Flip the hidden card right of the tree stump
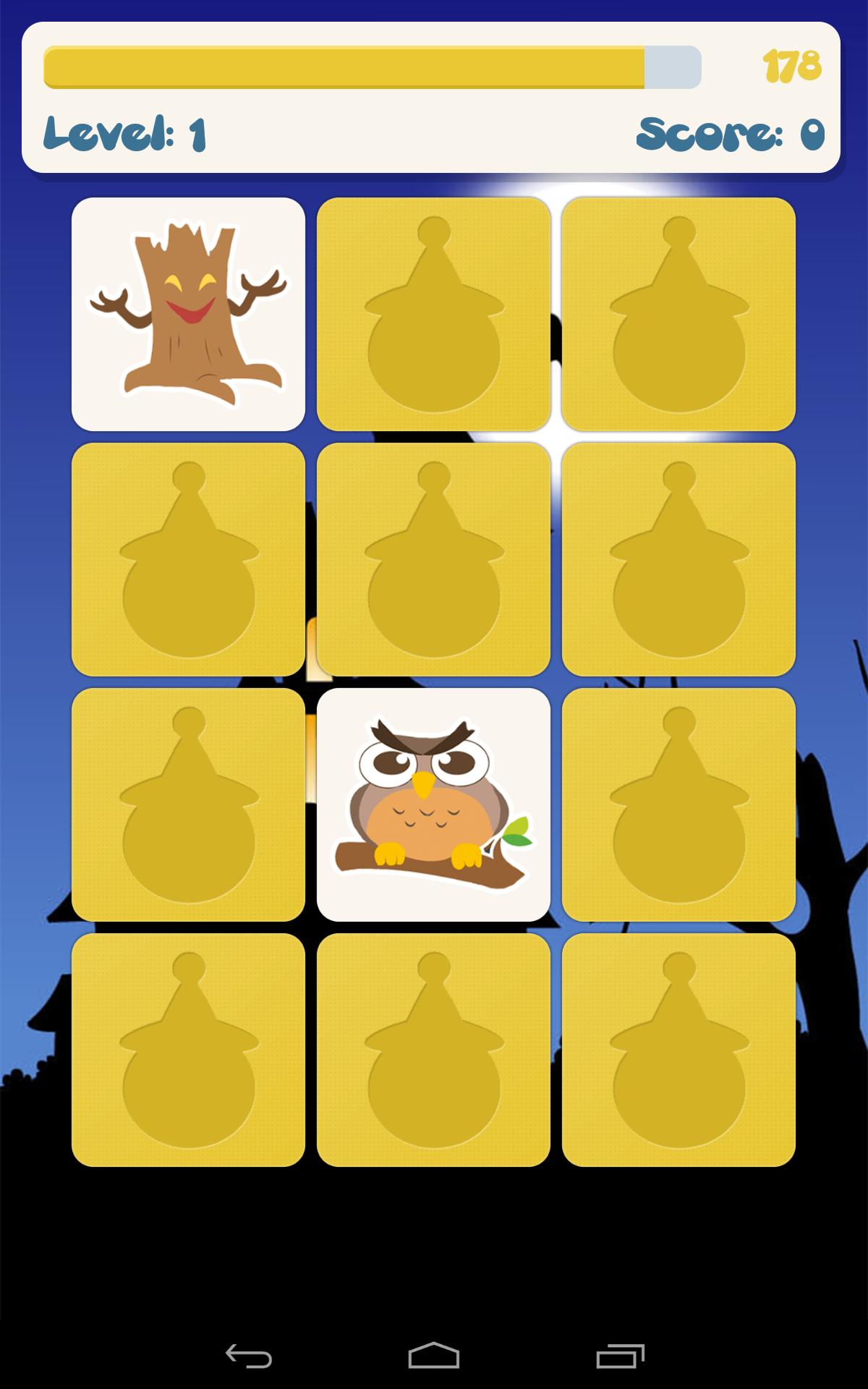The height and width of the screenshot is (1389, 868). point(433,314)
